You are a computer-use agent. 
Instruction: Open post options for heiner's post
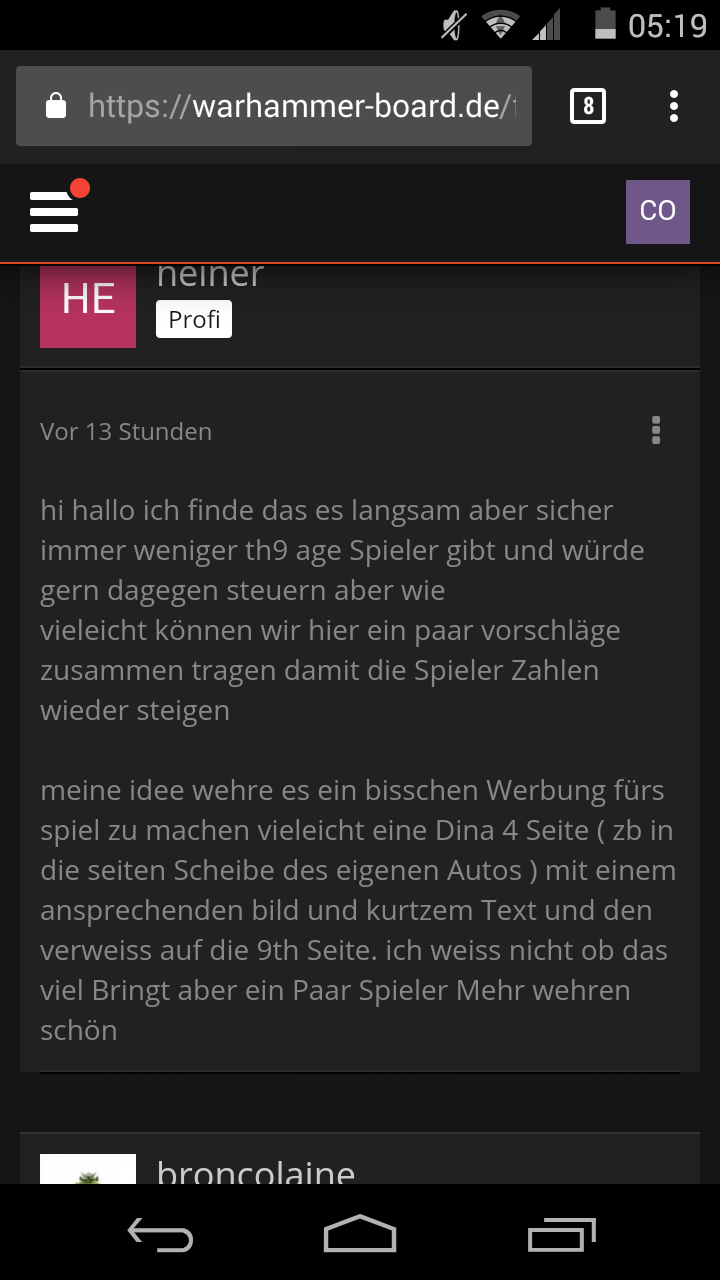pos(656,430)
